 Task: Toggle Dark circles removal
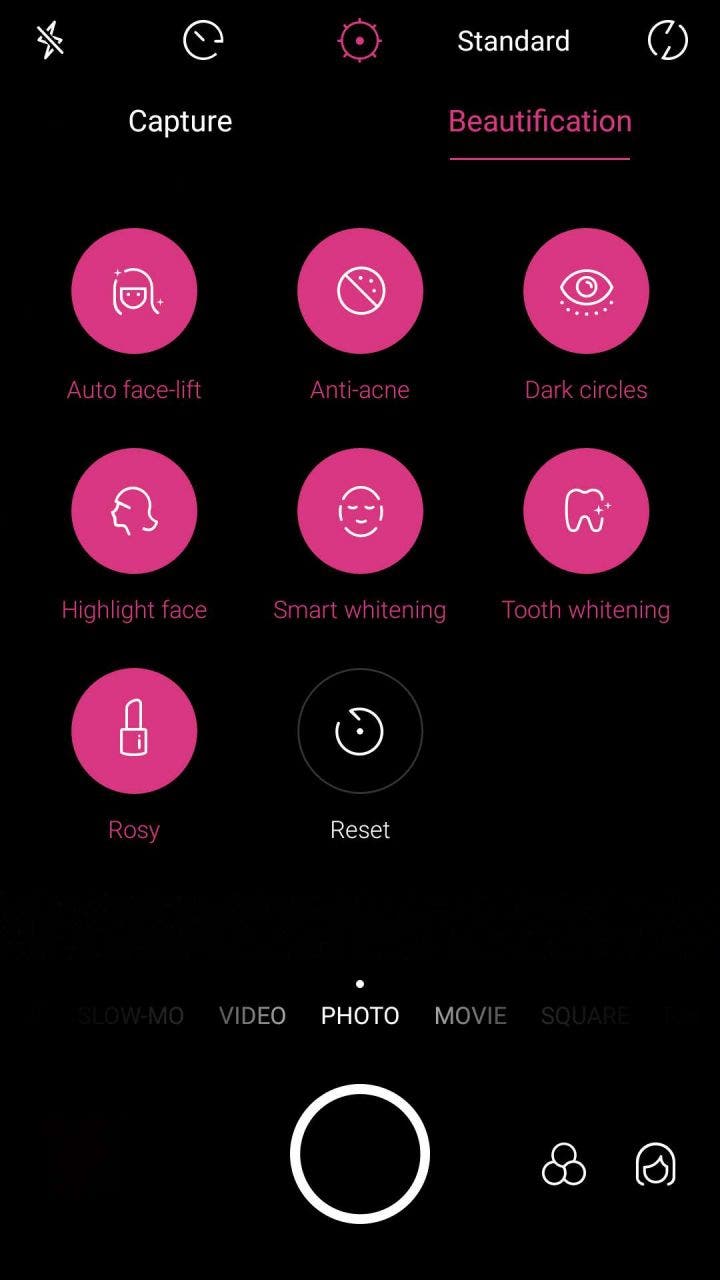[586, 291]
